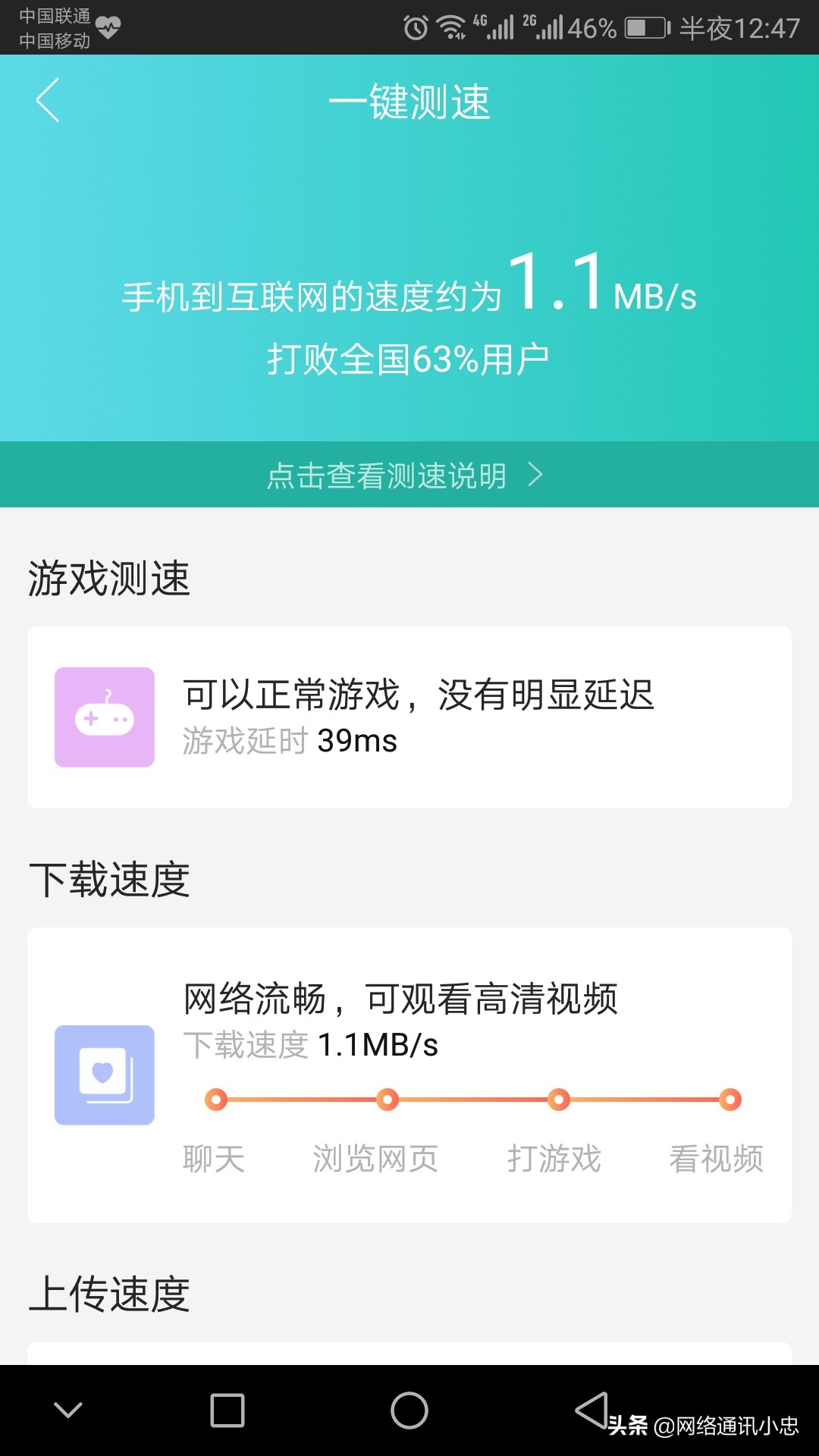Expand the 测速说明 chevron arrow

click(x=538, y=474)
